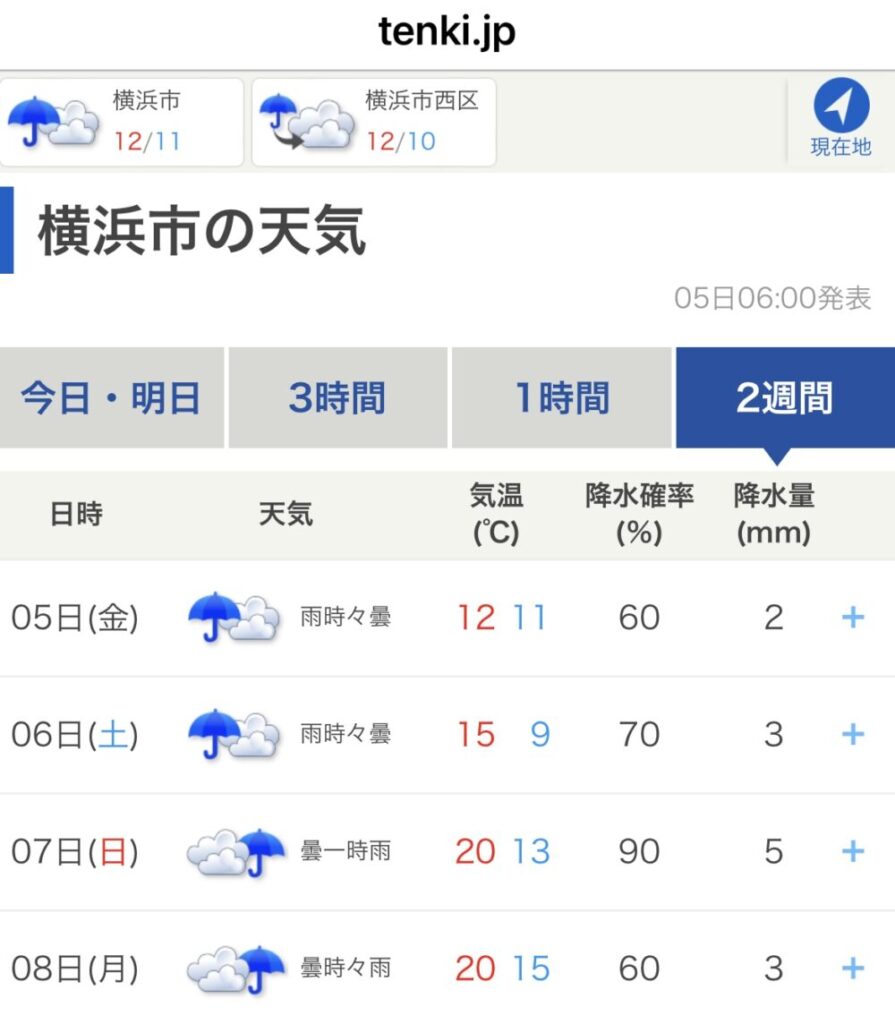
Task: Open the 横浜市 location card
Action: [x=121, y=122]
